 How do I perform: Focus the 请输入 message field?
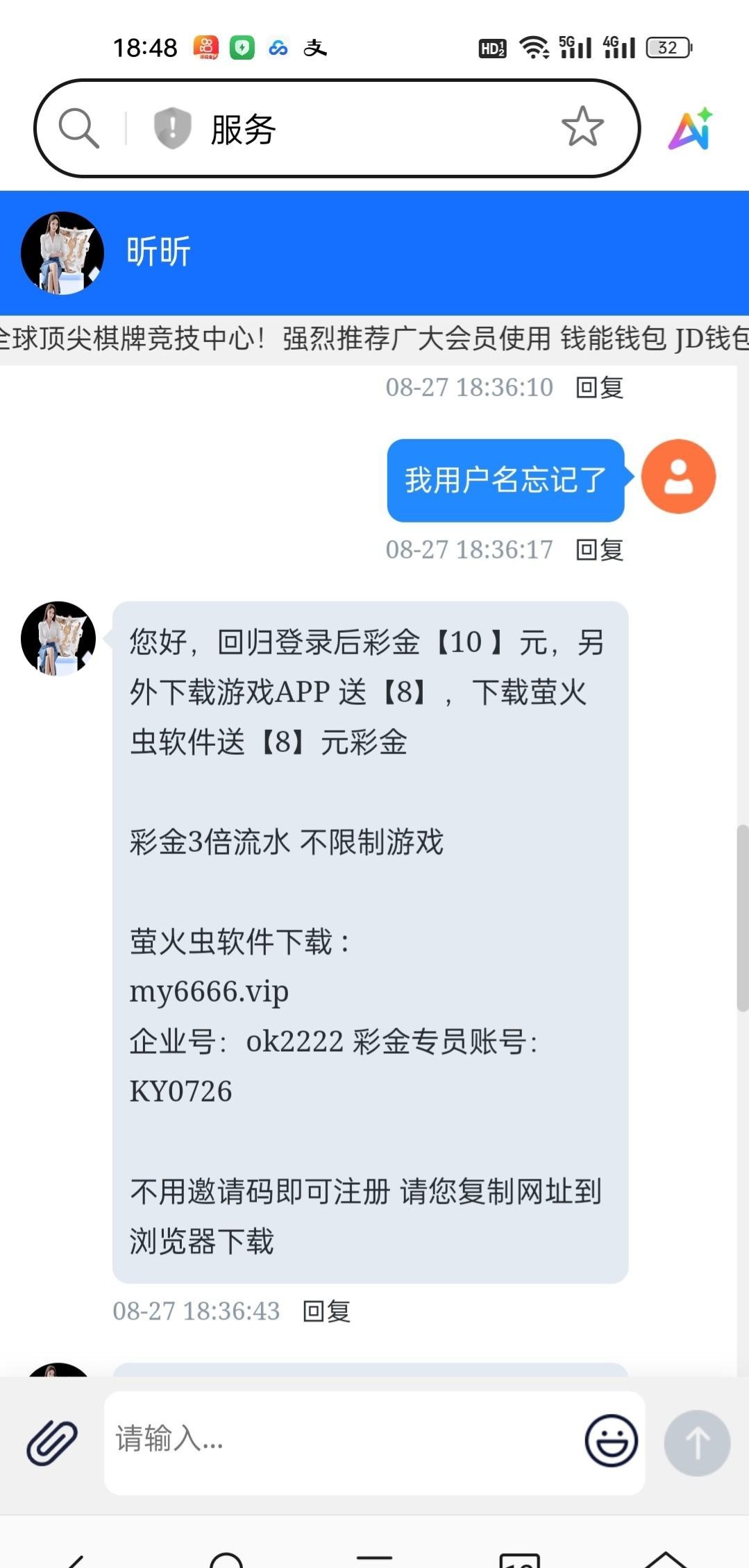(x=340, y=1440)
